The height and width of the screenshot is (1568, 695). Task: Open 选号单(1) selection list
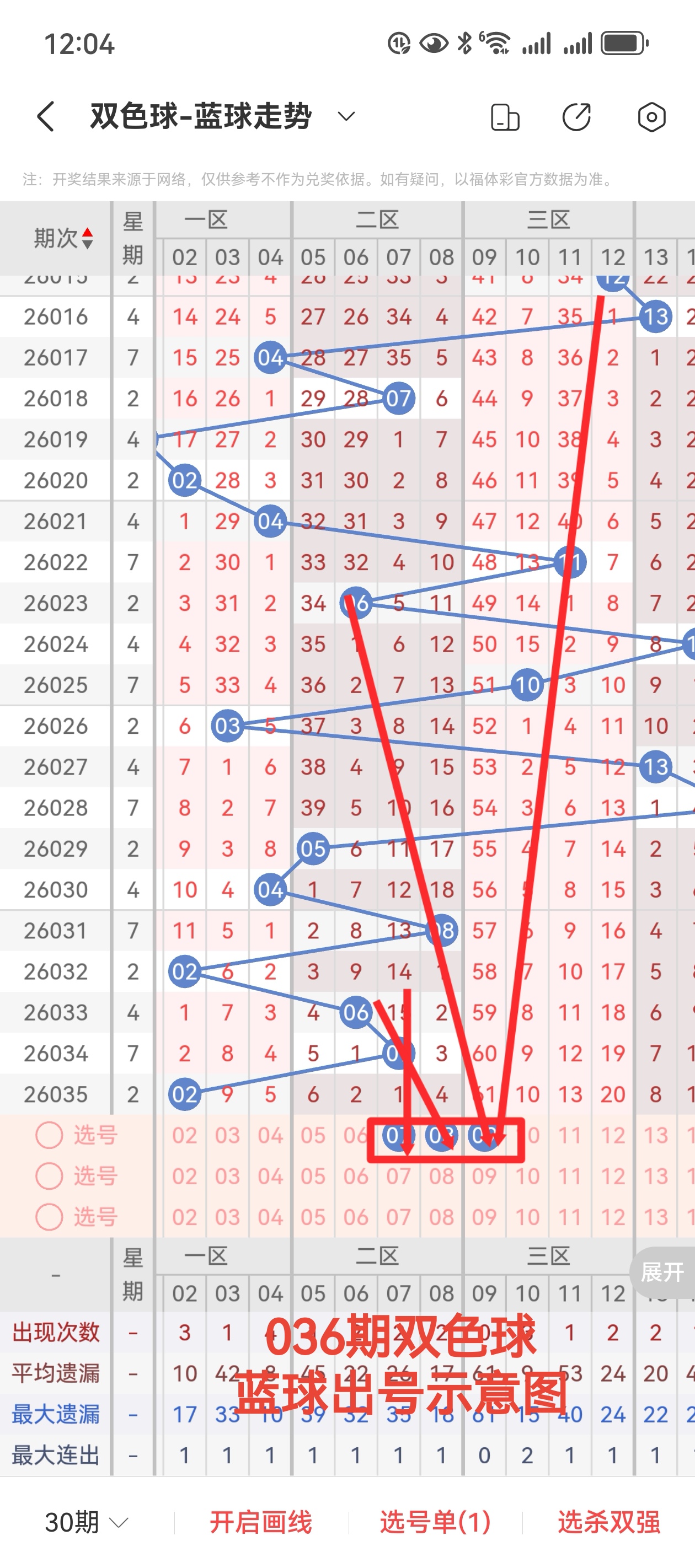click(x=435, y=1522)
